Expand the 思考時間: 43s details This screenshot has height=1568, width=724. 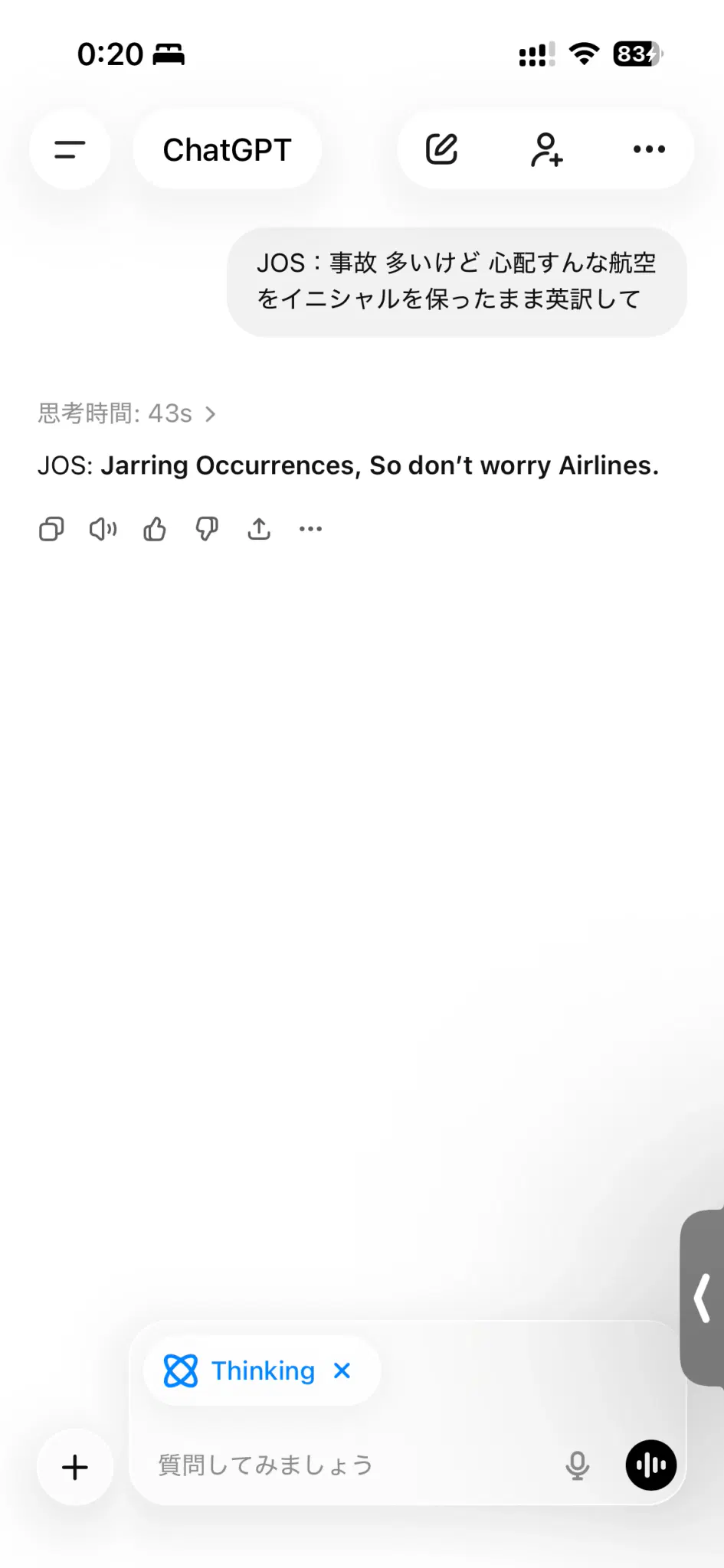click(x=127, y=413)
